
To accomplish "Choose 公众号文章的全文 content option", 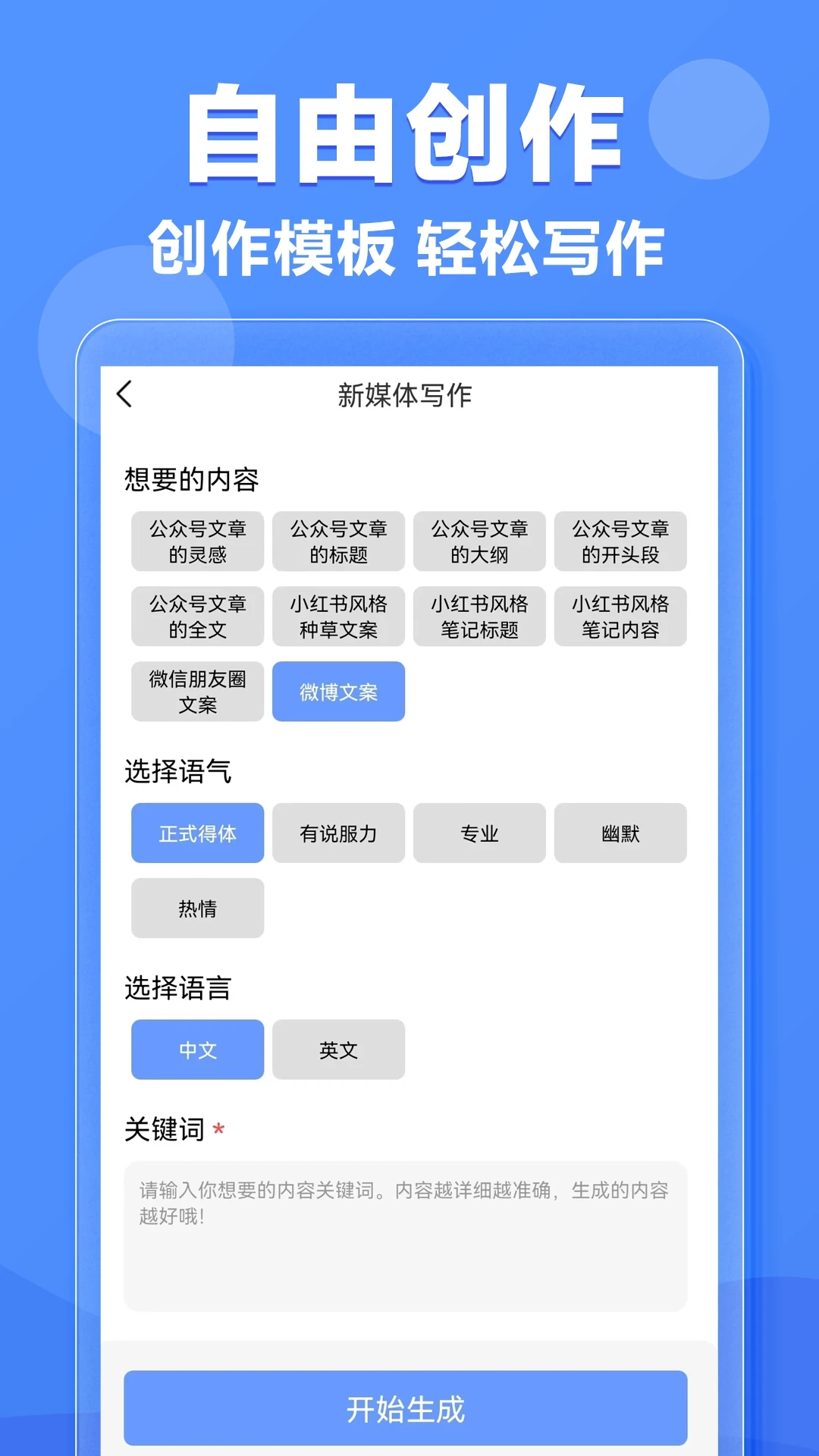I will (197, 617).
